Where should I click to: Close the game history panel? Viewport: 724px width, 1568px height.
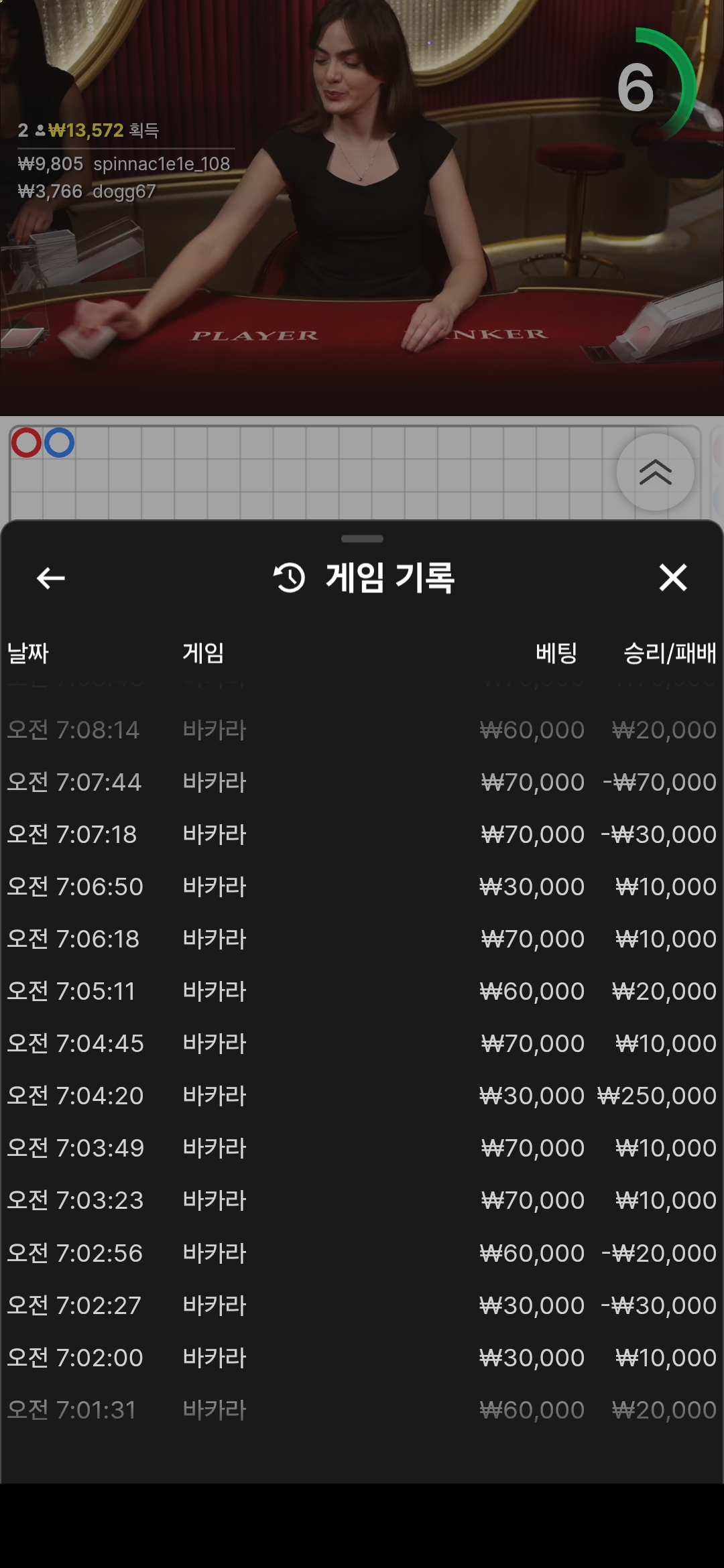672,577
